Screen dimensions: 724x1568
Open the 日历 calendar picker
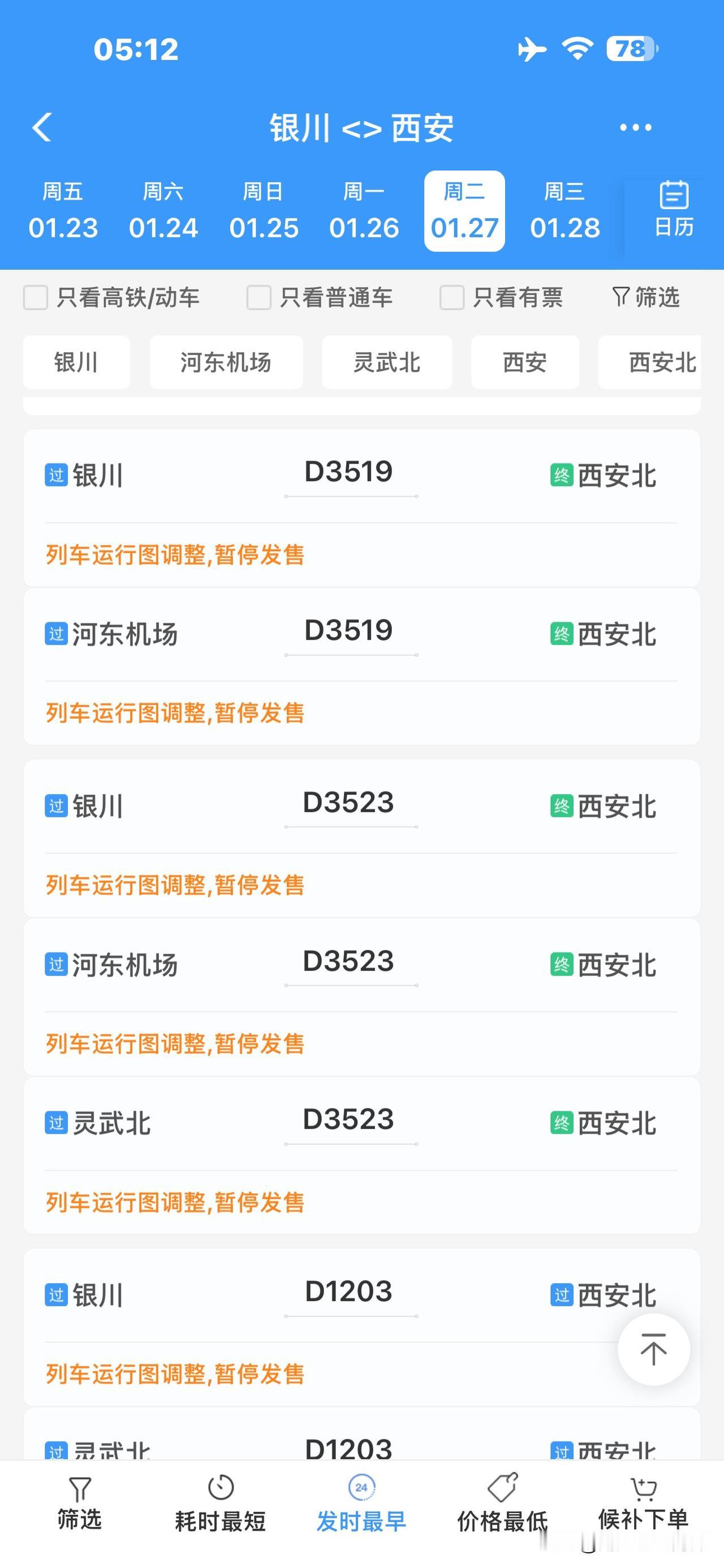pyautogui.click(x=674, y=209)
